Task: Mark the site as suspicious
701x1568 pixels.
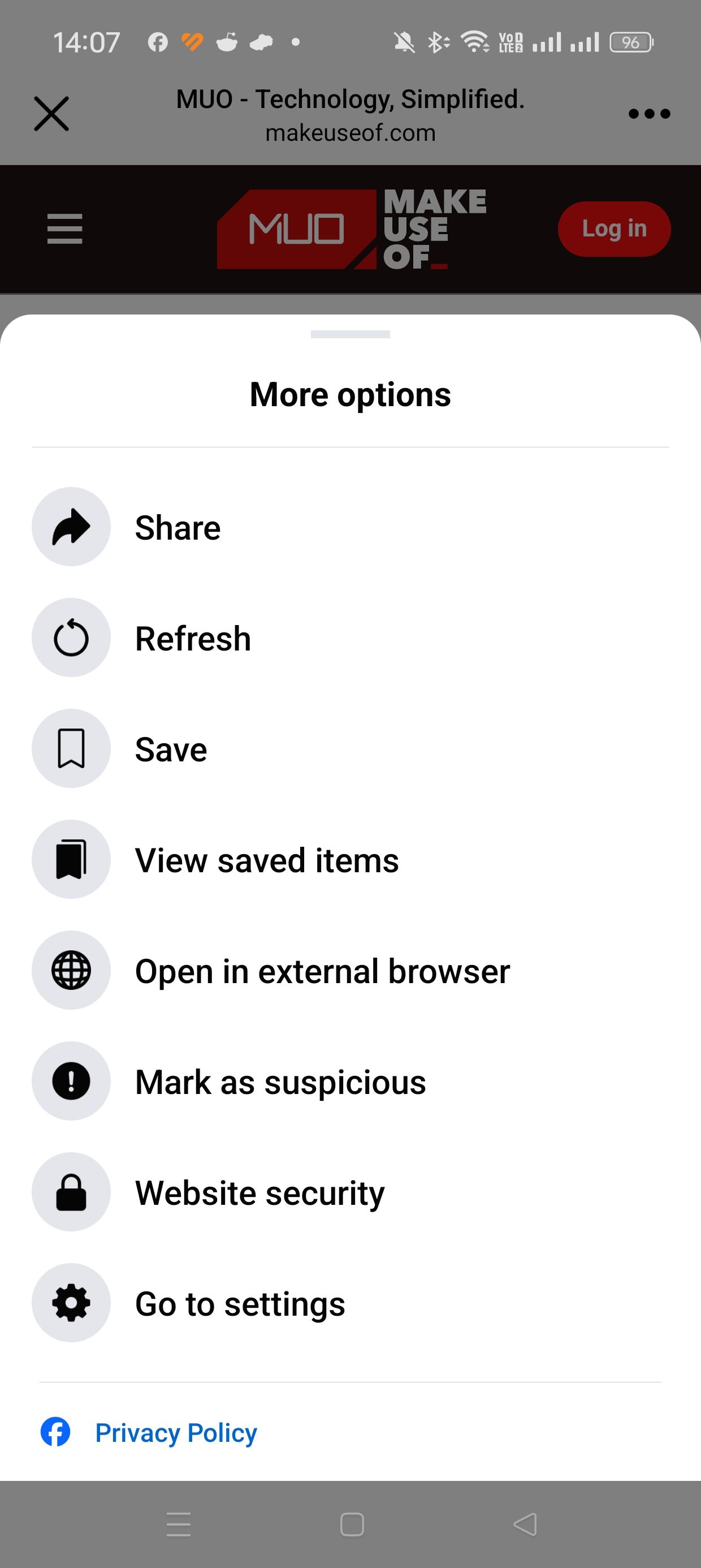Action: tap(280, 1082)
